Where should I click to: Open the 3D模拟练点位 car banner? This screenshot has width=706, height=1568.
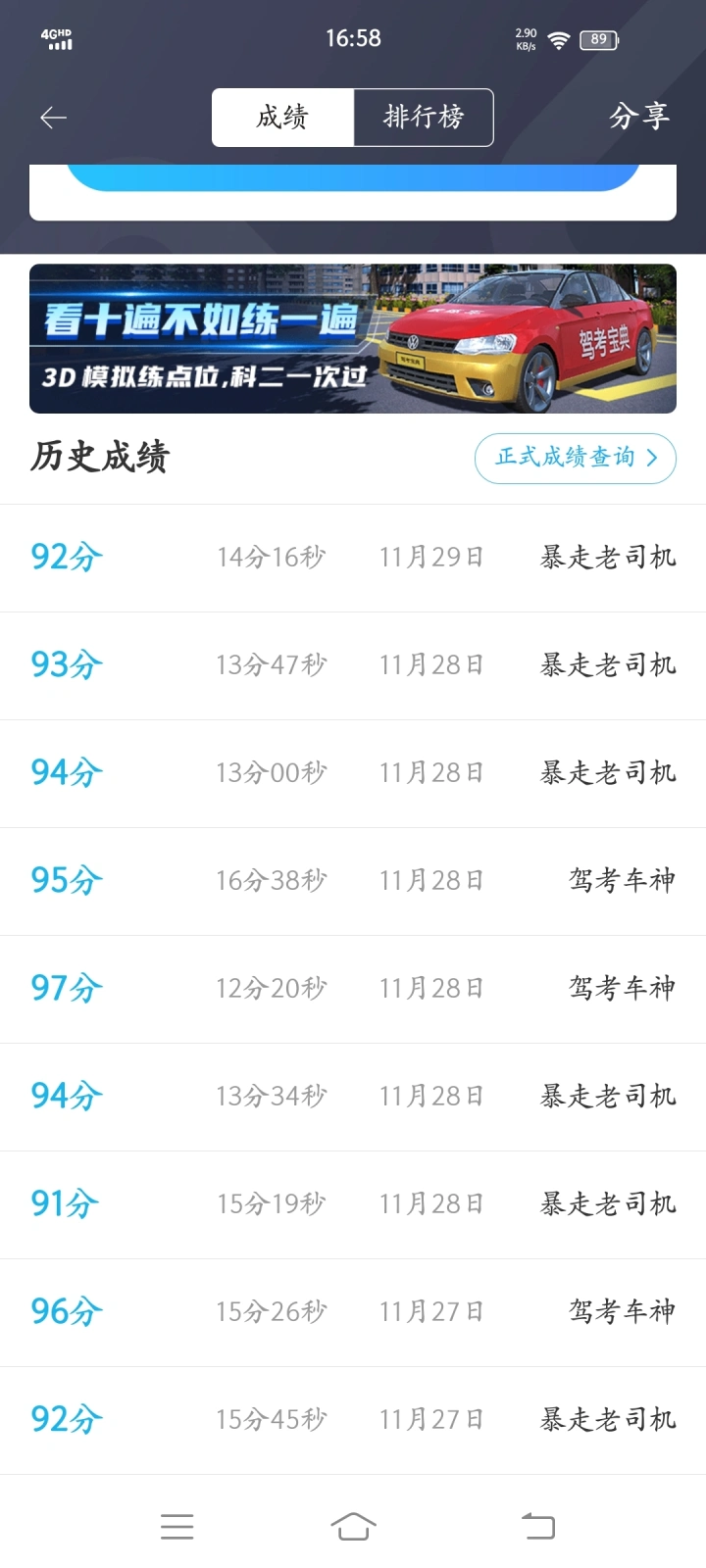[x=353, y=338]
